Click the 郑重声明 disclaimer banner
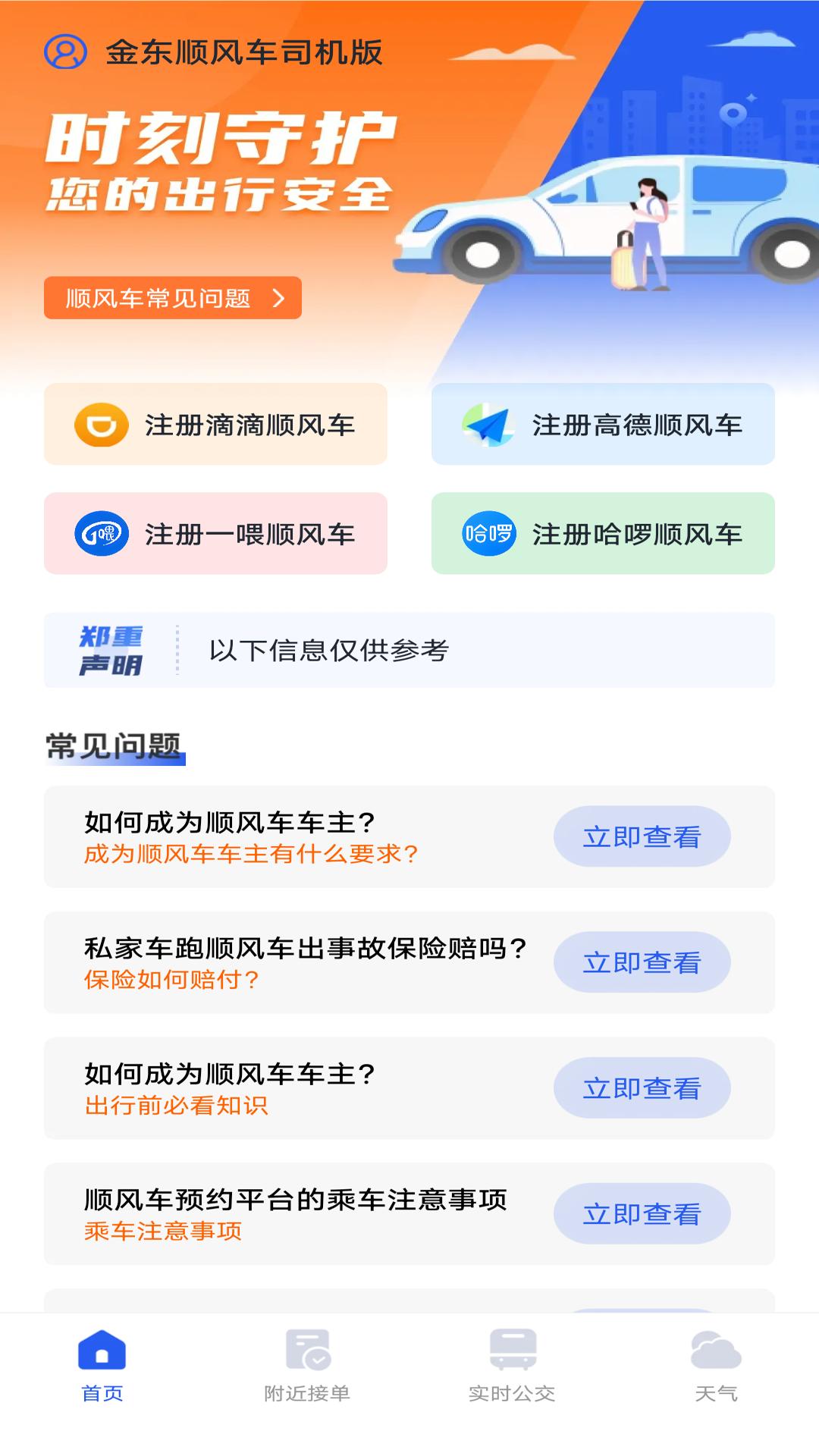This screenshot has height=1456, width=819. pyautogui.click(x=409, y=649)
